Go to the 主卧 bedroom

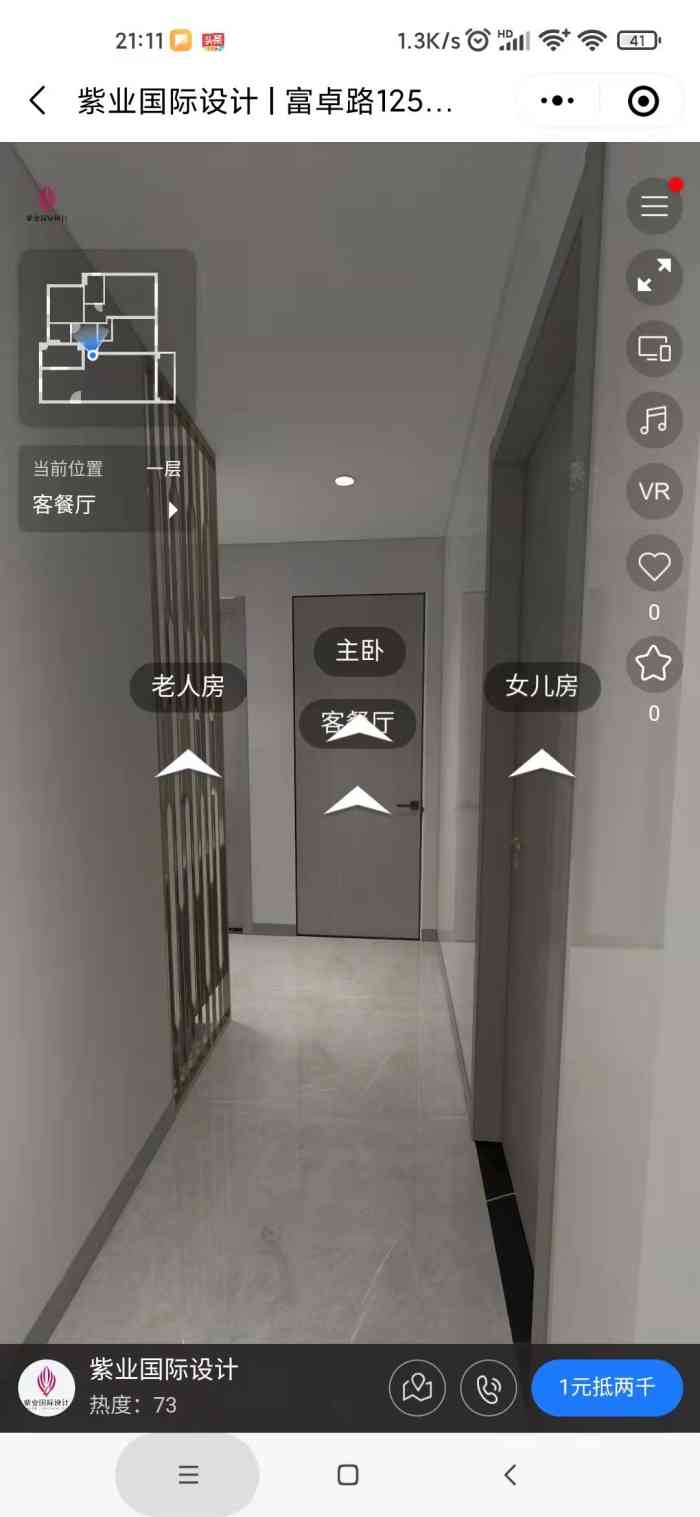tap(359, 651)
